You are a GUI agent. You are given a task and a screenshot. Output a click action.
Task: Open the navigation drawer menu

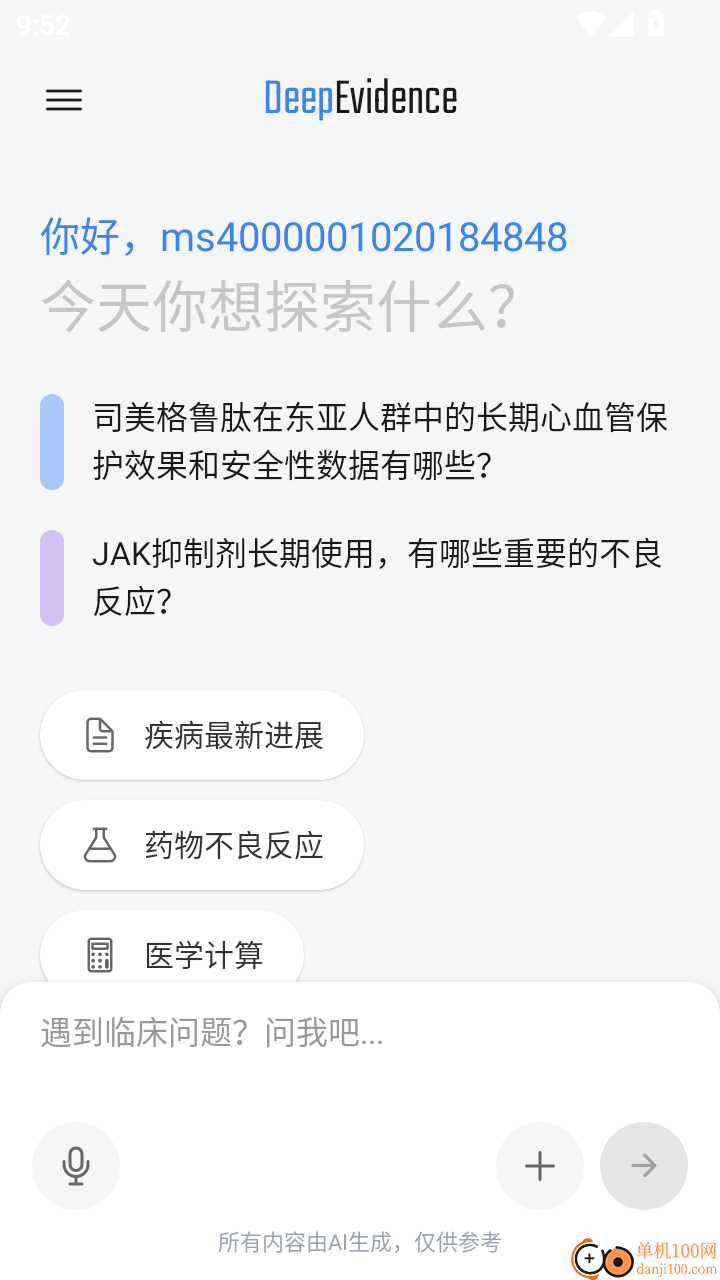click(64, 100)
